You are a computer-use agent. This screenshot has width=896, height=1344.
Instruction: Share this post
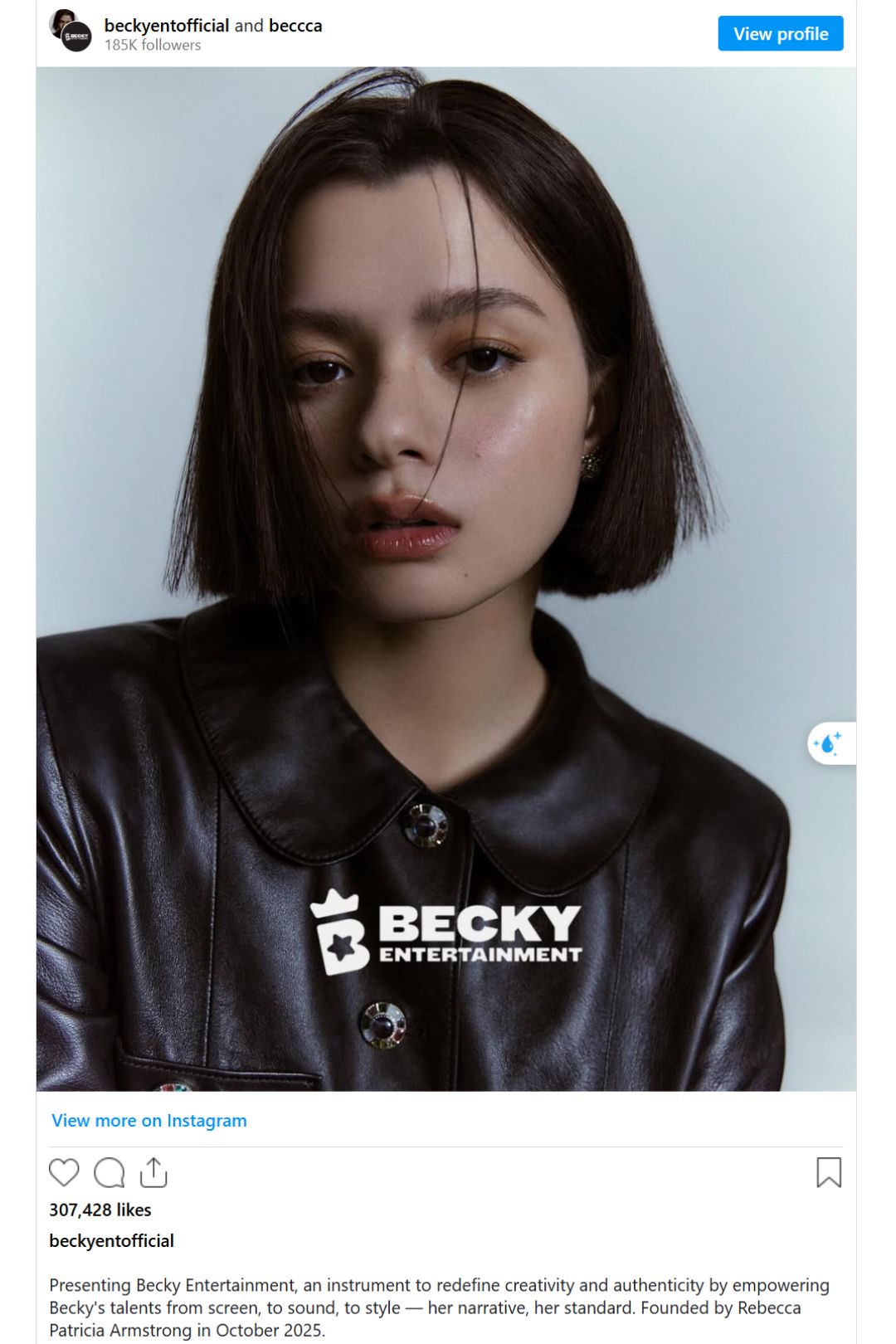pyautogui.click(x=153, y=1172)
